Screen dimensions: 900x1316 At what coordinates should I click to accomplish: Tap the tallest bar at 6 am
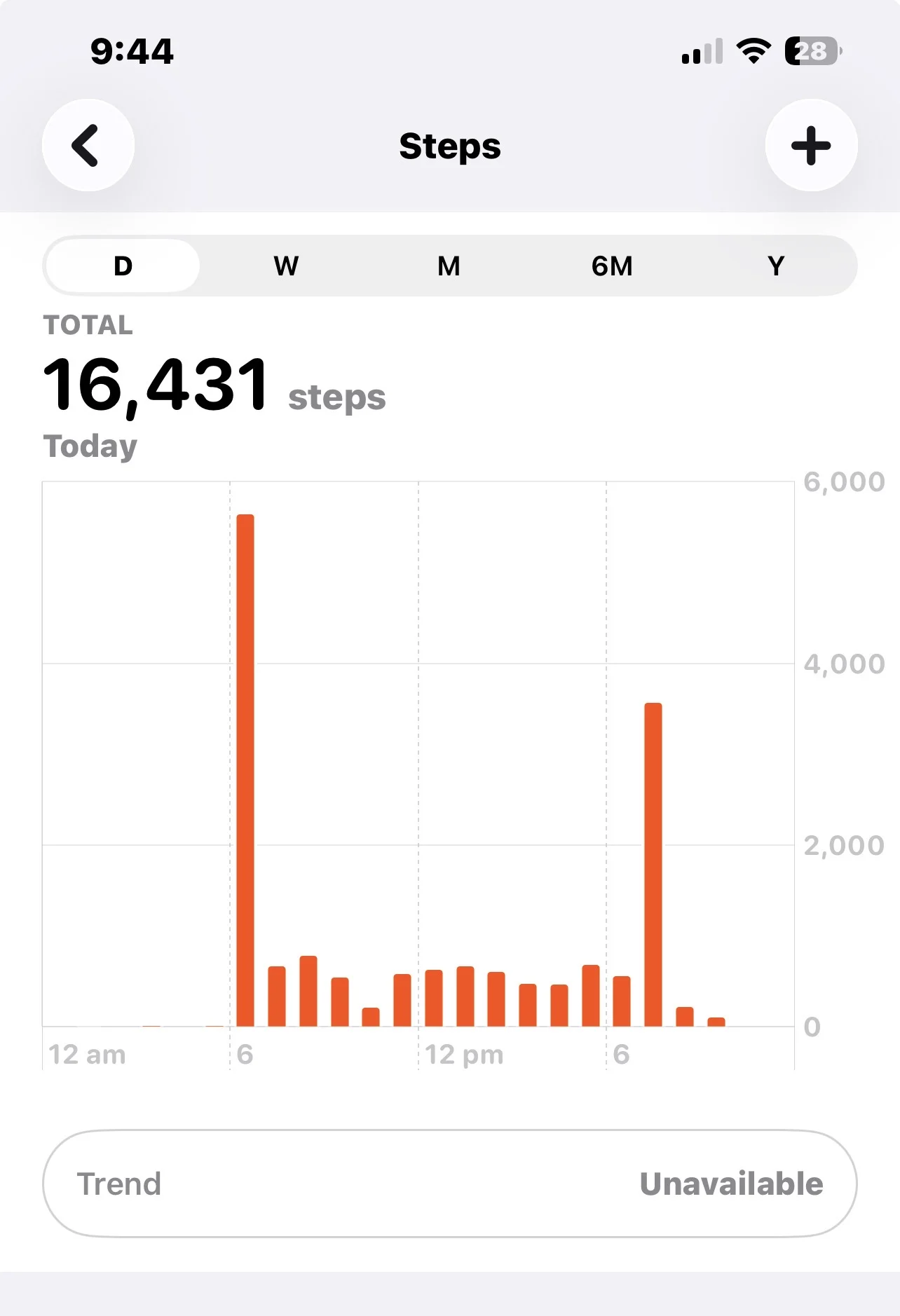click(245, 770)
